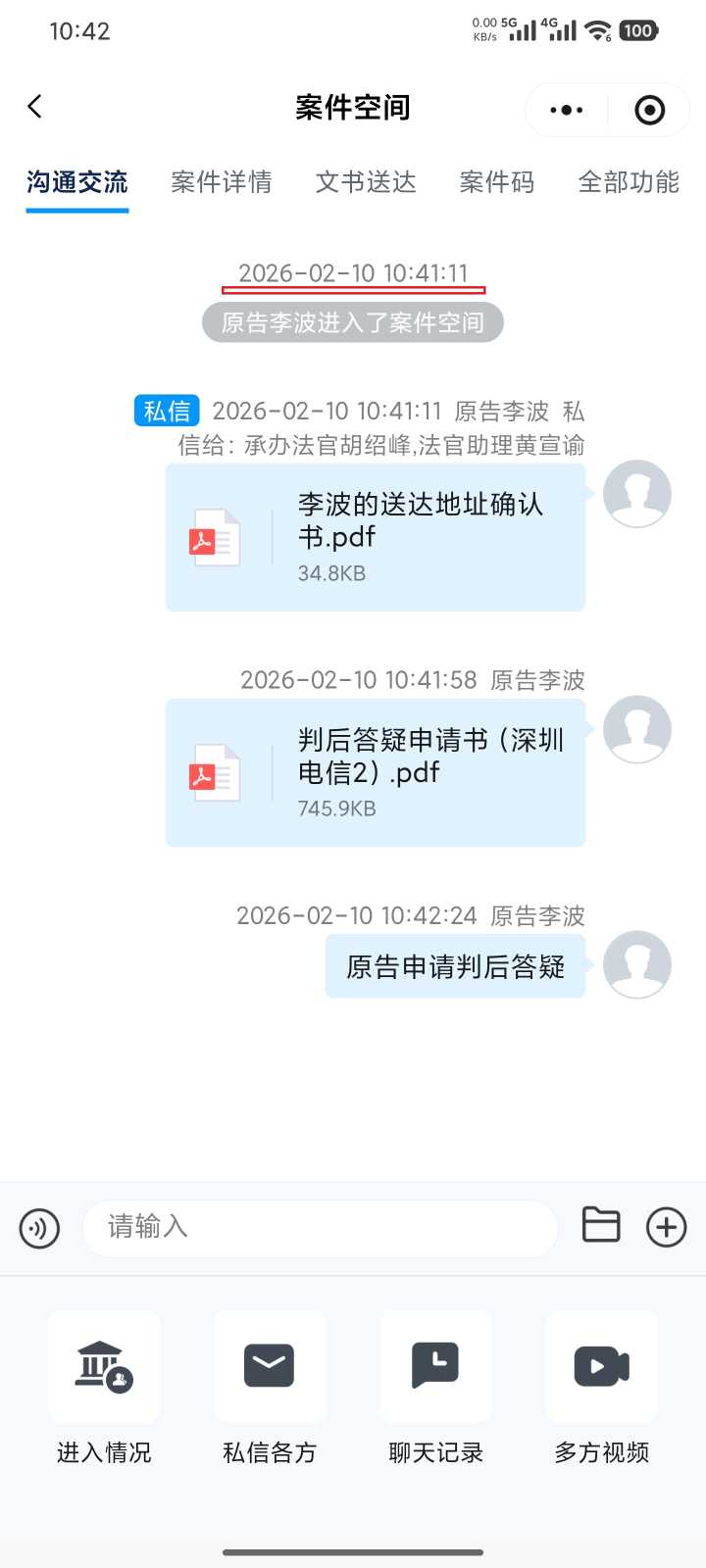Viewport: 706px width, 1568px height.
Task: Tap the 请输入 message input field
Action: click(319, 1228)
